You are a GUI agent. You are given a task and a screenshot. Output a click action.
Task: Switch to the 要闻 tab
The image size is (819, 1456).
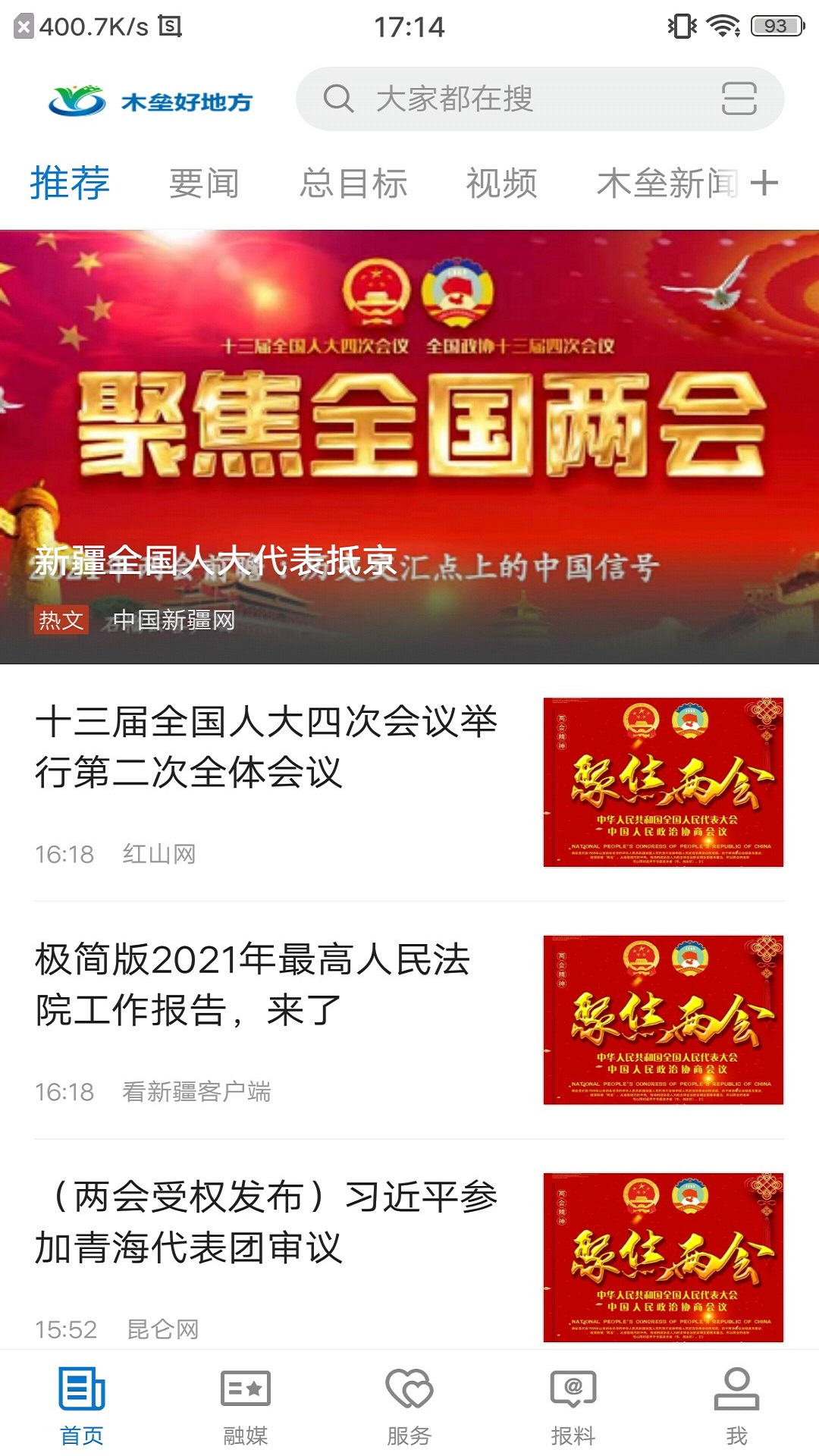coord(203,184)
